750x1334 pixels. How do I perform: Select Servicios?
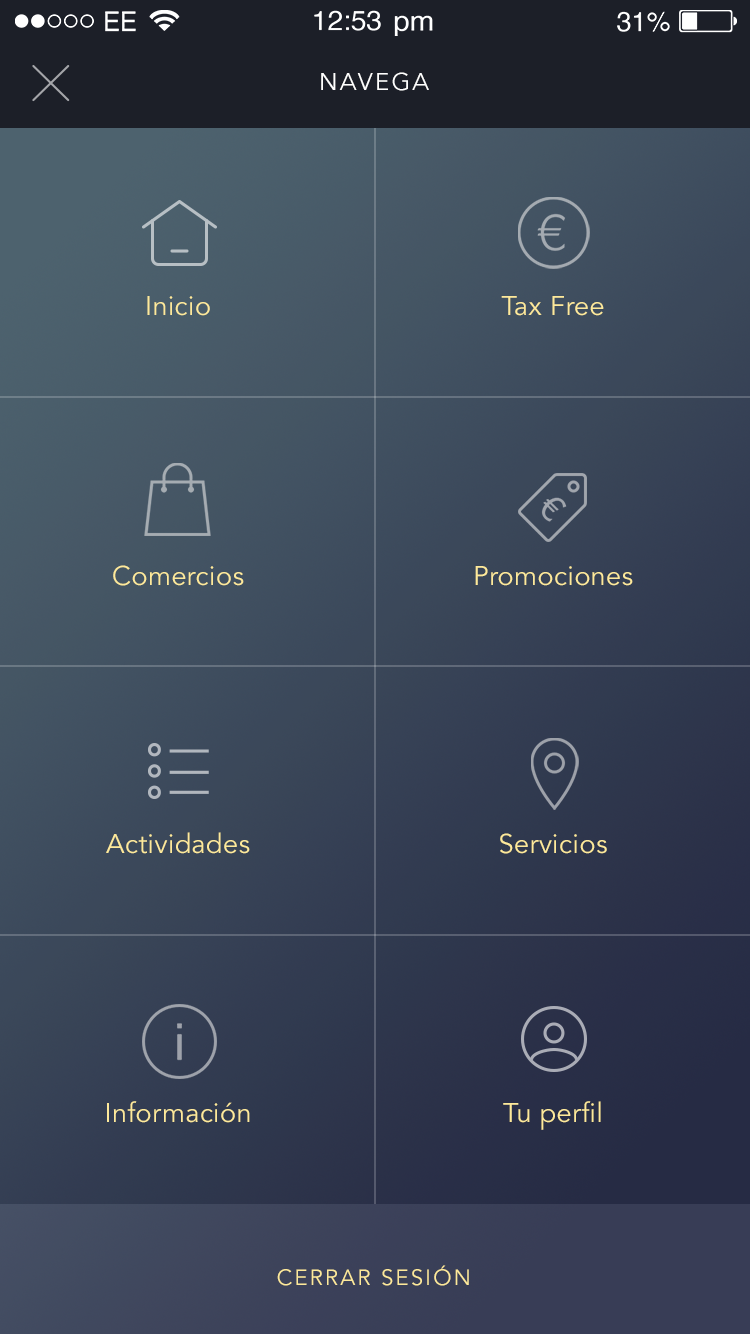click(x=553, y=800)
